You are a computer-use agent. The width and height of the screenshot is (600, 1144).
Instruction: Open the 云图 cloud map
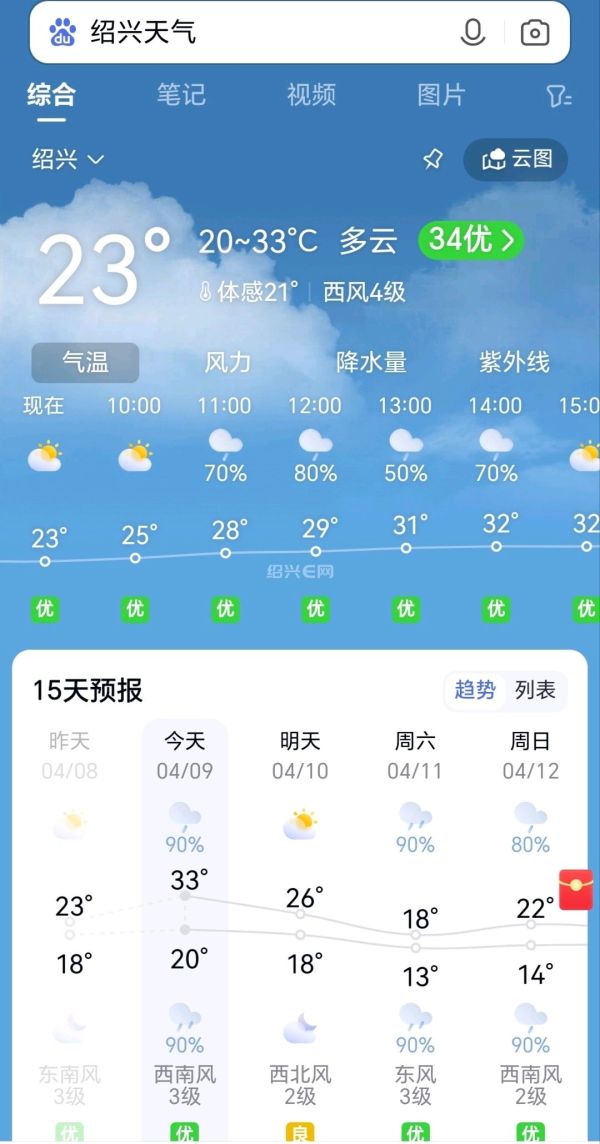click(x=516, y=159)
